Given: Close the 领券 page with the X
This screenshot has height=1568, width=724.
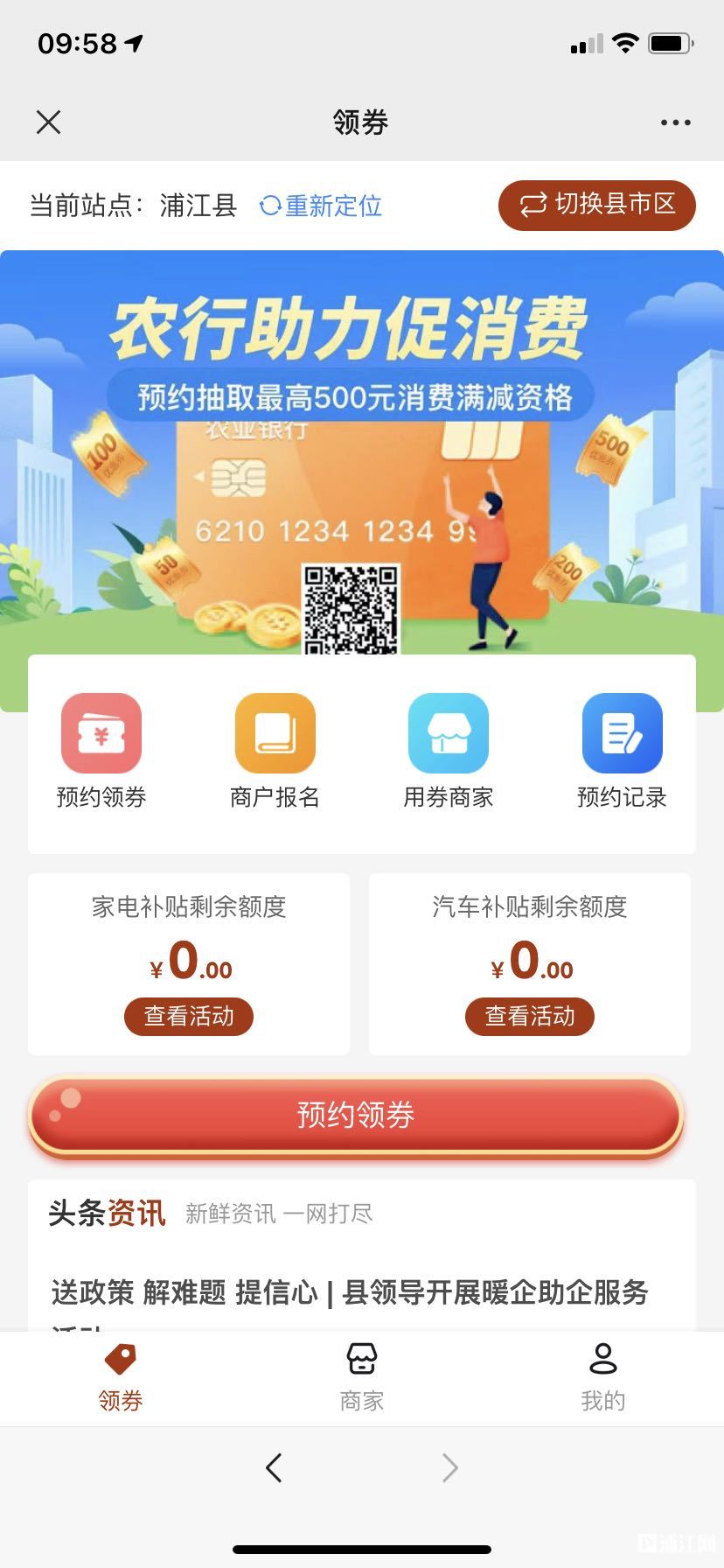Looking at the screenshot, I should pyautogui.click(x=49, y=122).
